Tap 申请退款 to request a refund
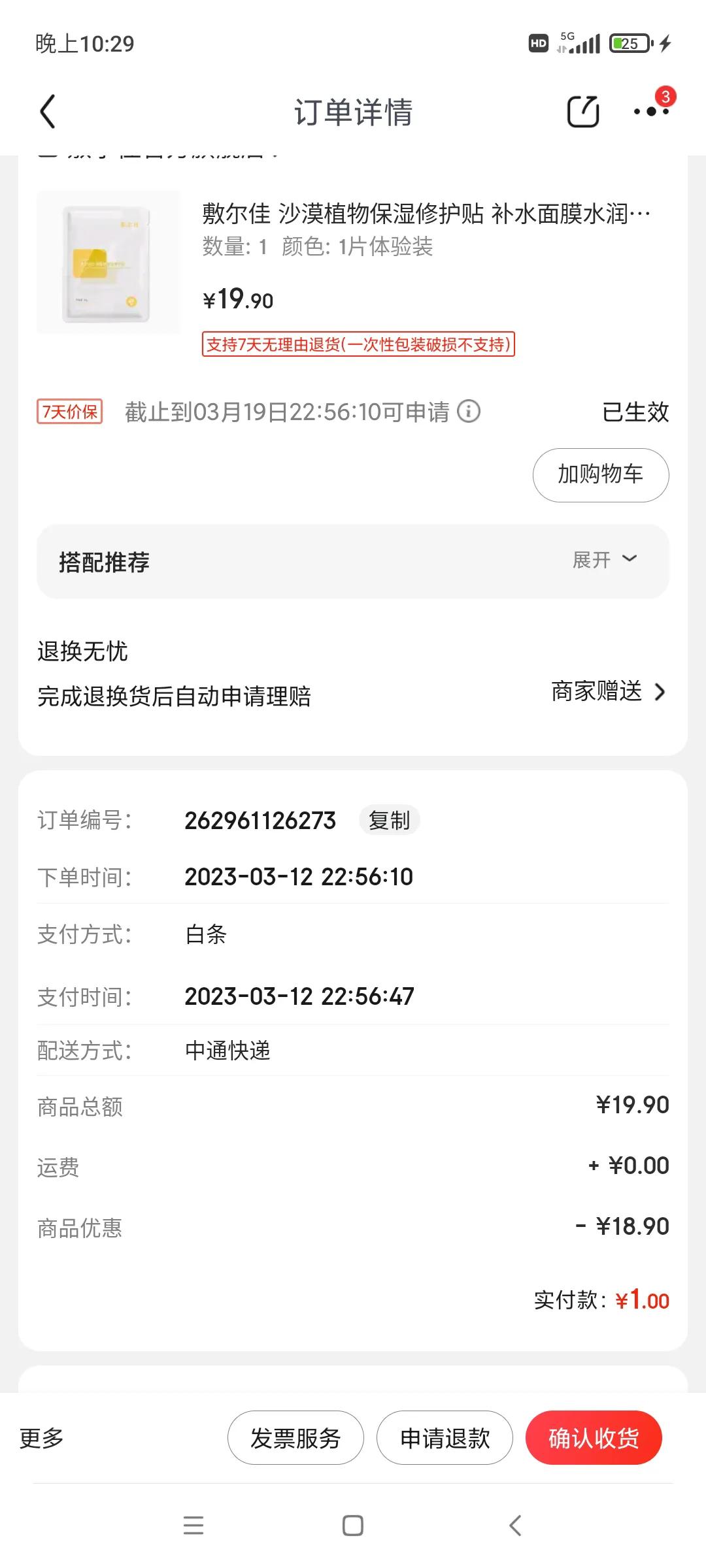The image size is (706, 1568). [x=445, y=1437]
